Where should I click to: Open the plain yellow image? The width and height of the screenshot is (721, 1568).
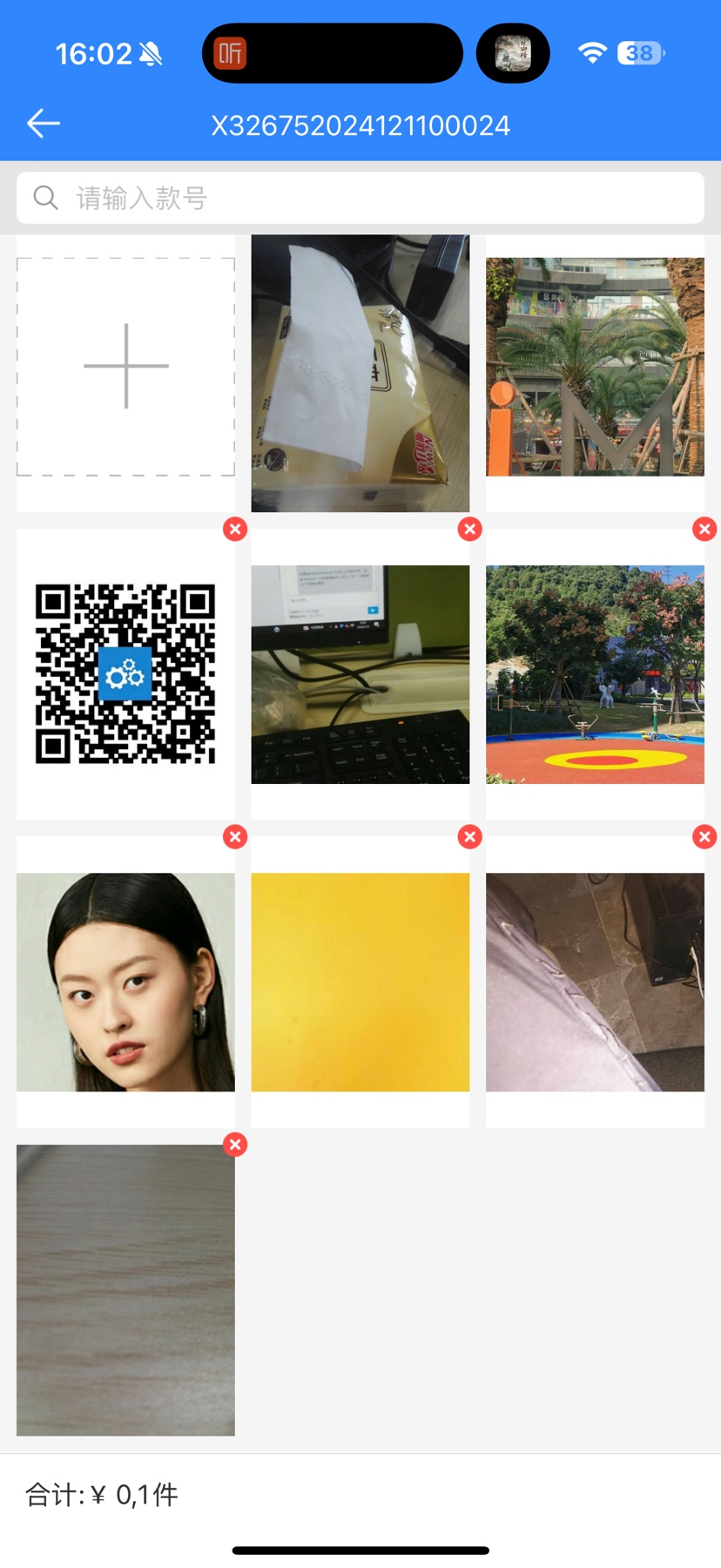(x=360, y=982)
